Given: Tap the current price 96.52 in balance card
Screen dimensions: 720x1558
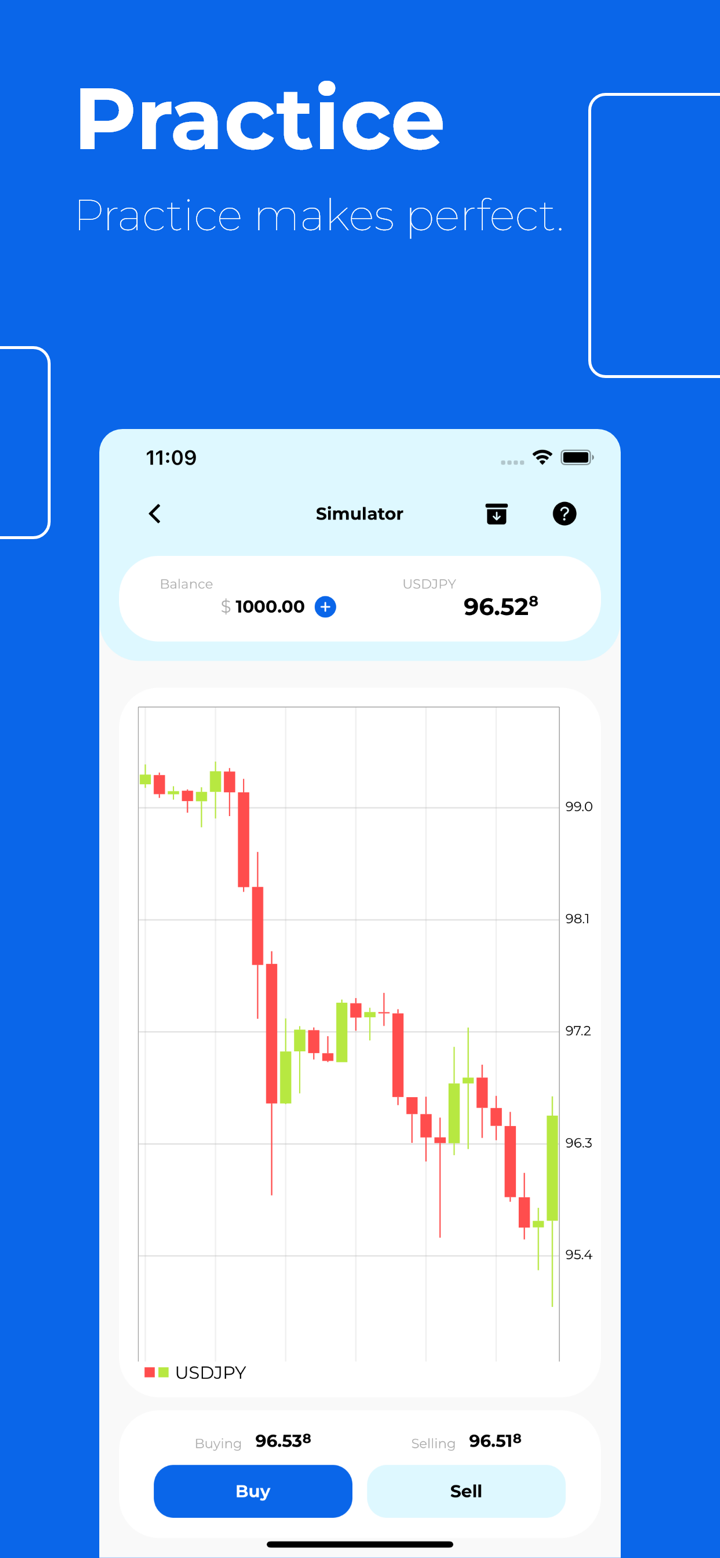Looking at the screenshot, I should (497, 606).
